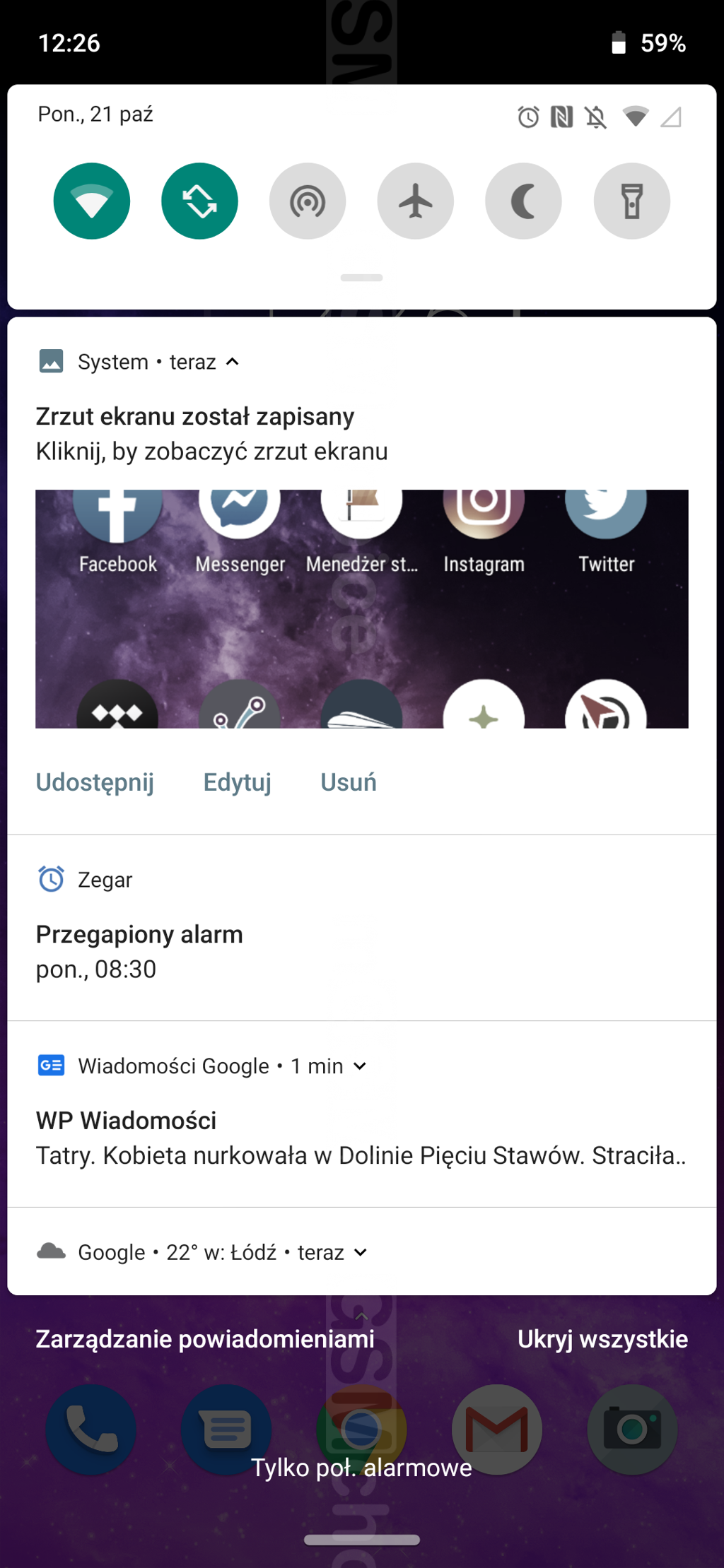Enable the hotspot quick tile
The image size is (724, 1568).
coord(308,201)
